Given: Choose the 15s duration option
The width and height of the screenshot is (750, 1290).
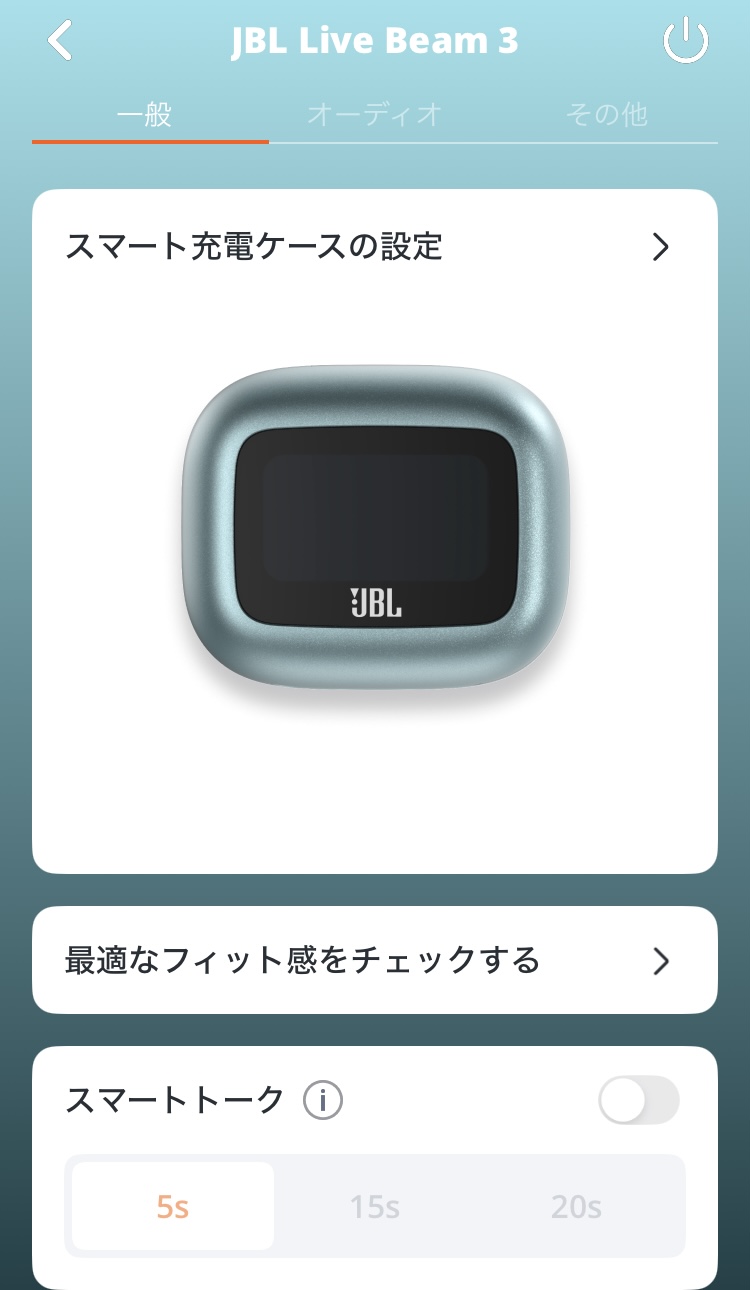Looking at the screenshot, I should 374,1207.
